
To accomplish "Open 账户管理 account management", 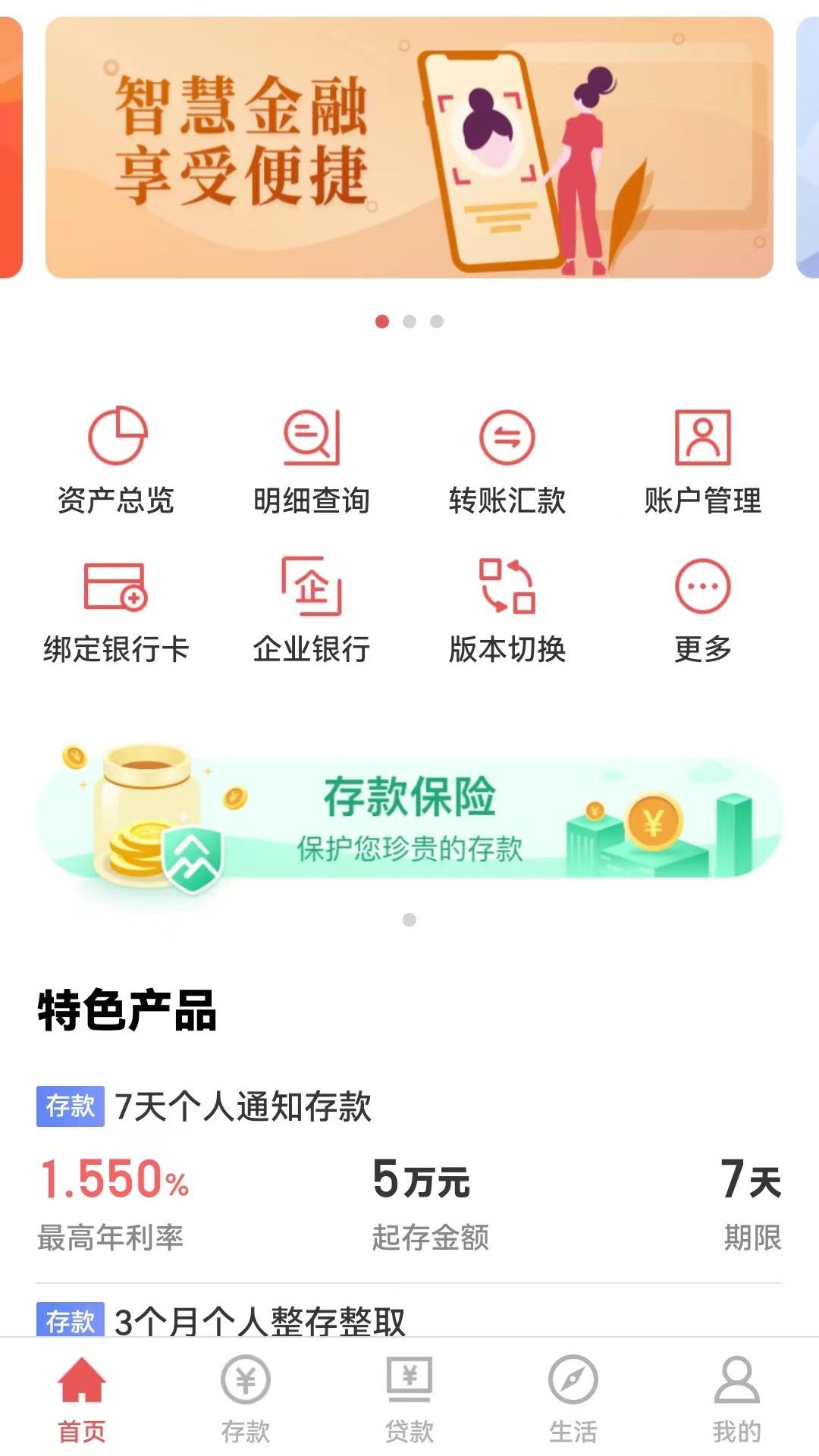I will (x=702, y=460).
